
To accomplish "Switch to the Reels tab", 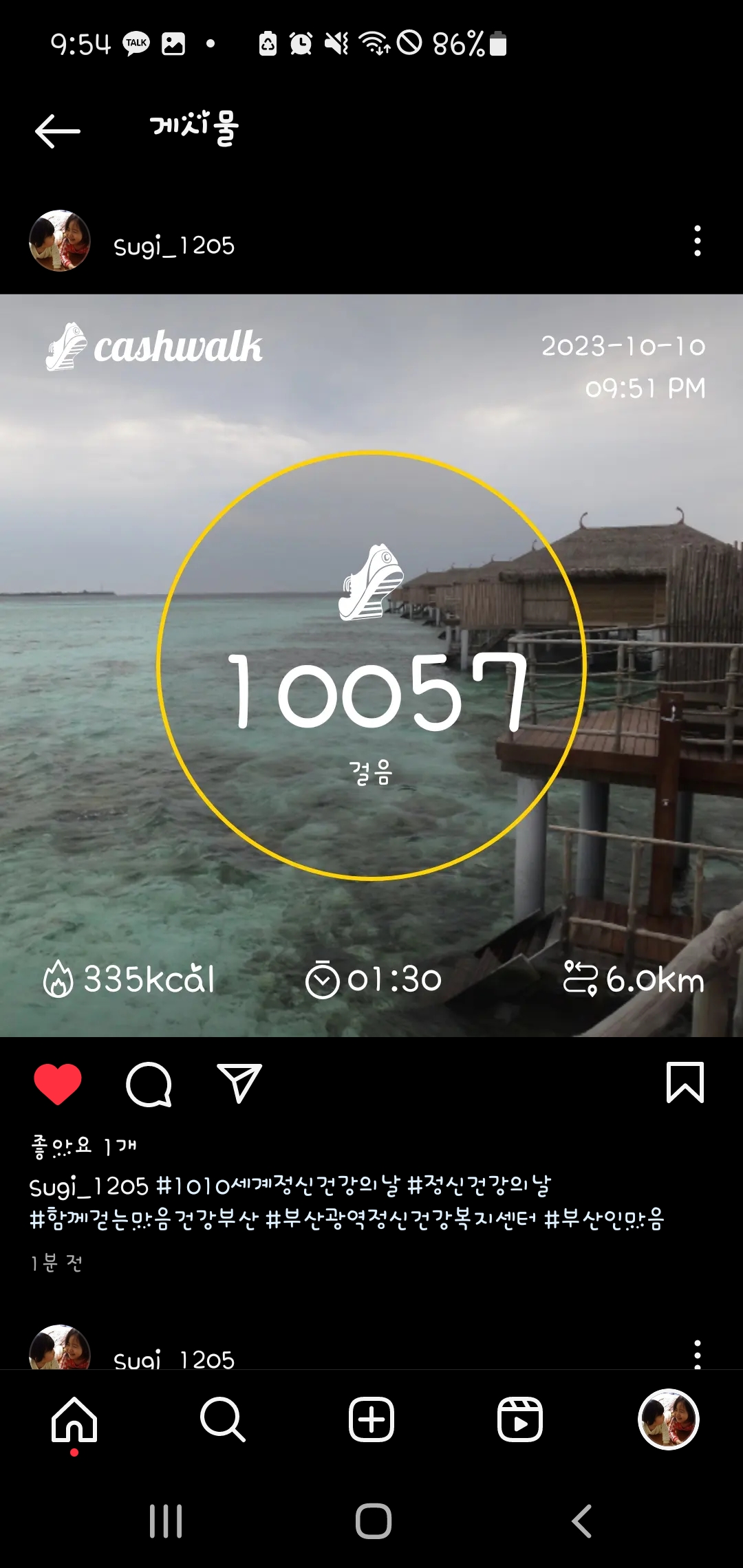I will click(520, 1419).
